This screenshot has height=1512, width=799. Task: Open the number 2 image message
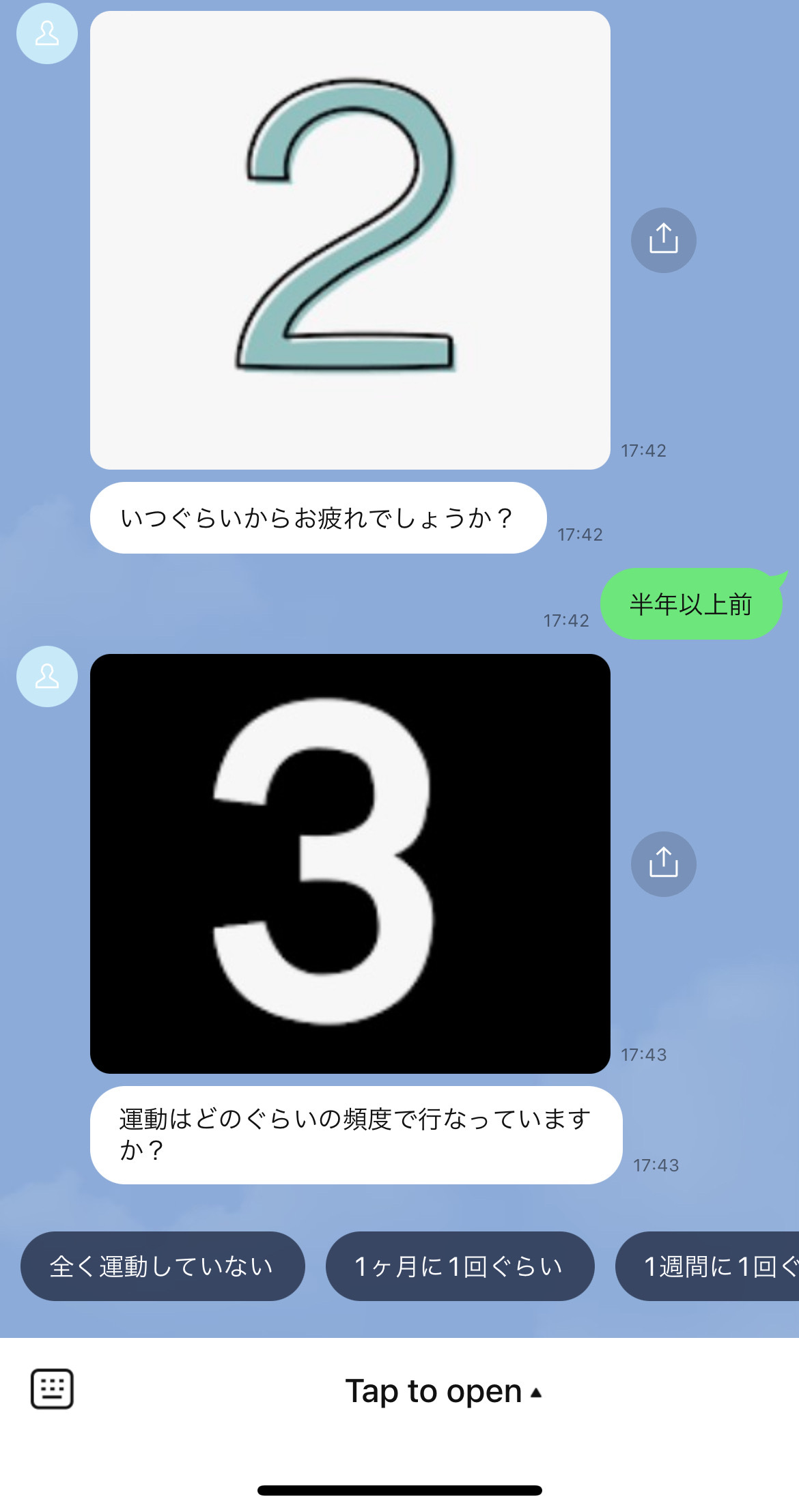(350, 240)
